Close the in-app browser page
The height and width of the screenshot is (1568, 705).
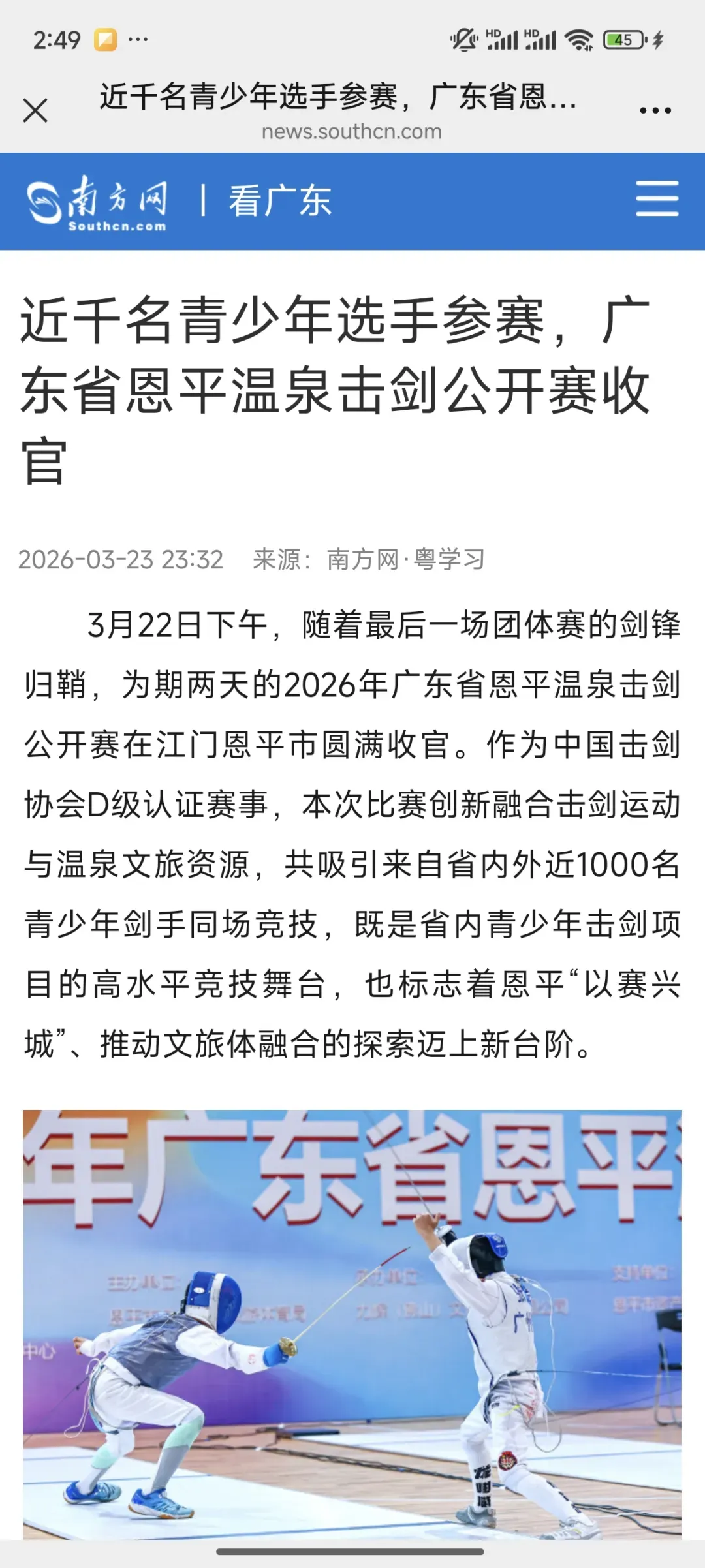35,110
